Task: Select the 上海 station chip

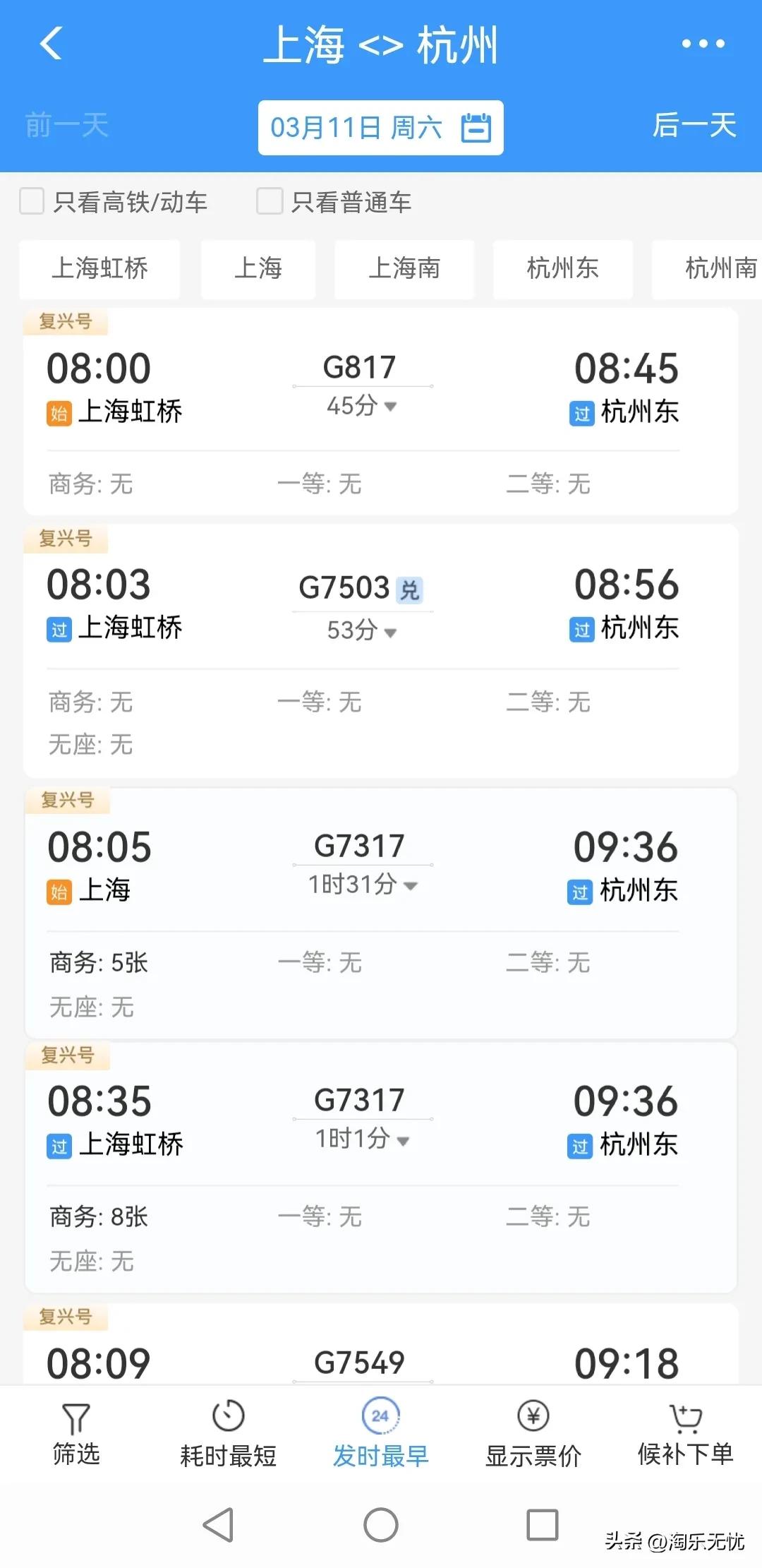Action: click(258, 269)
